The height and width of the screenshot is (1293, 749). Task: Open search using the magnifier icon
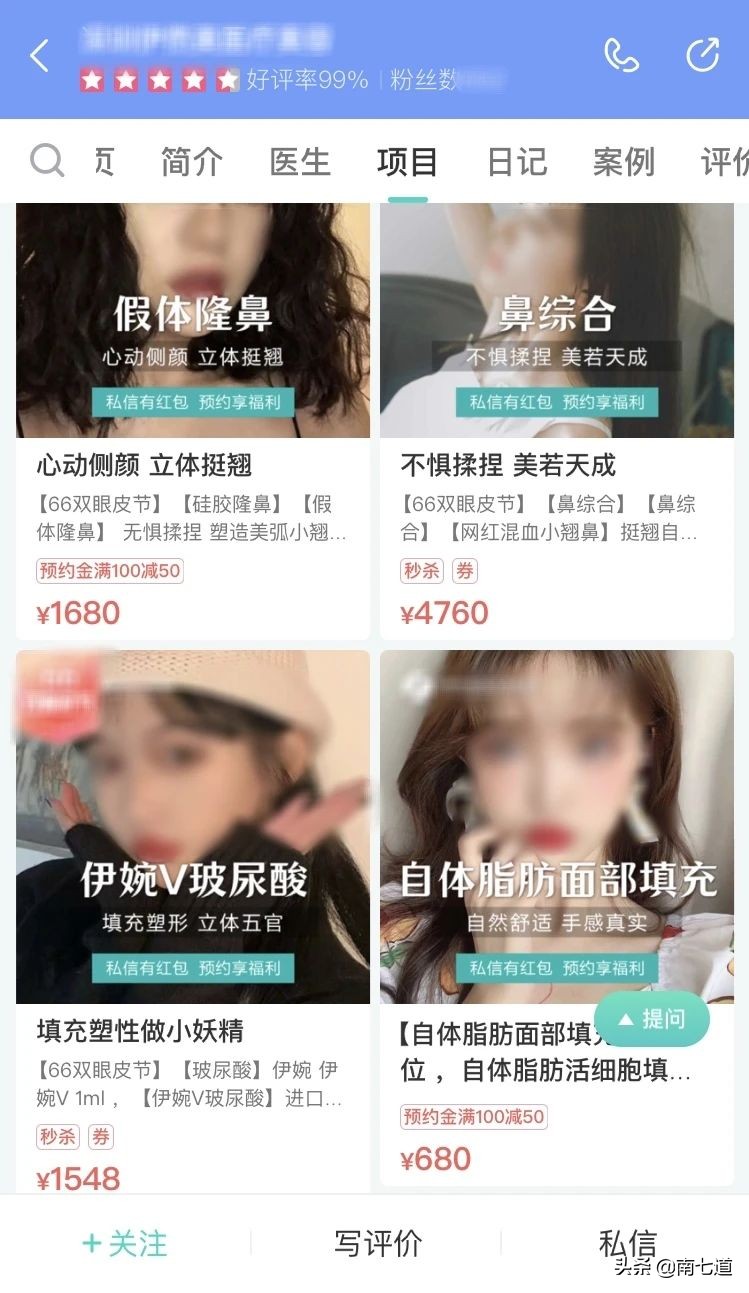tap(46, 161)
